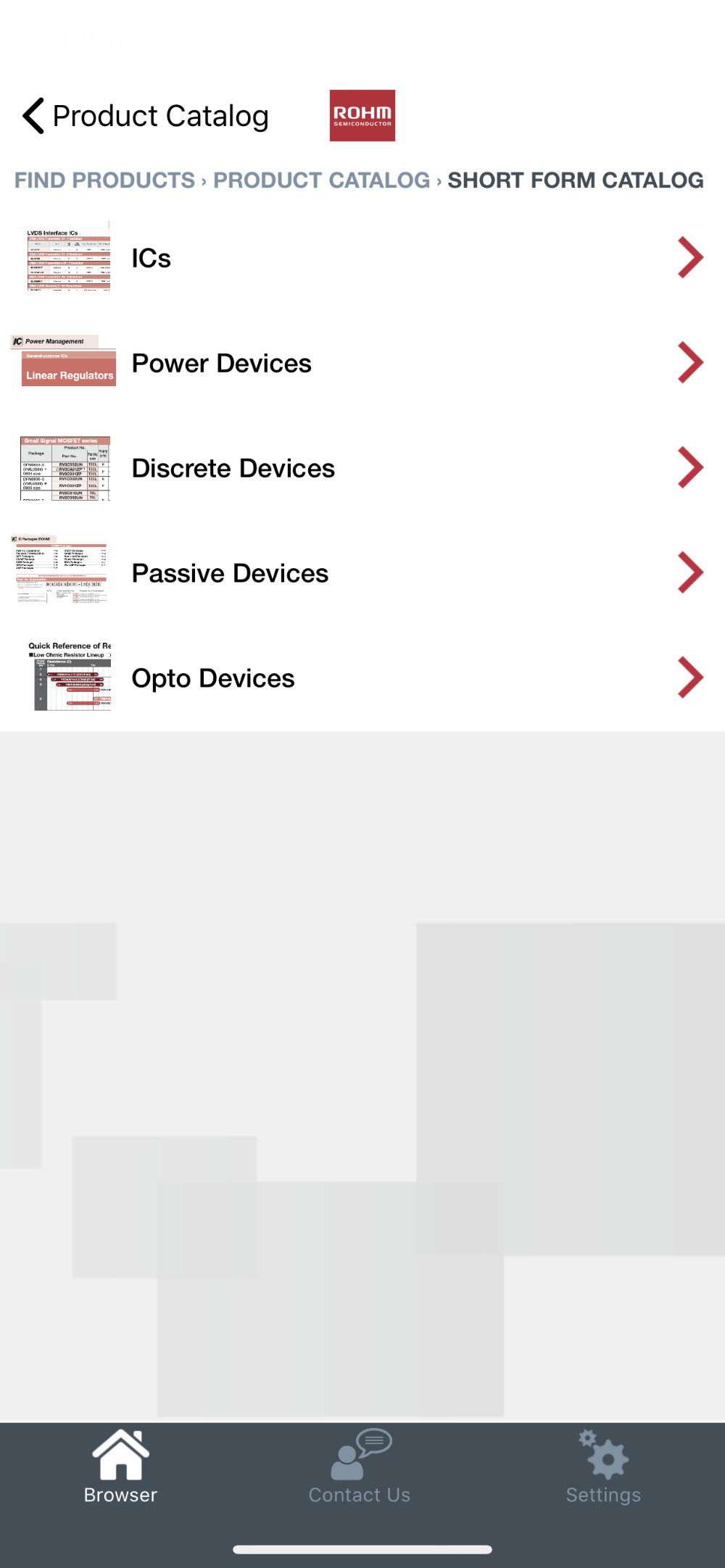
Task: Switch to the Settings tab
Action: point(603,1467)
